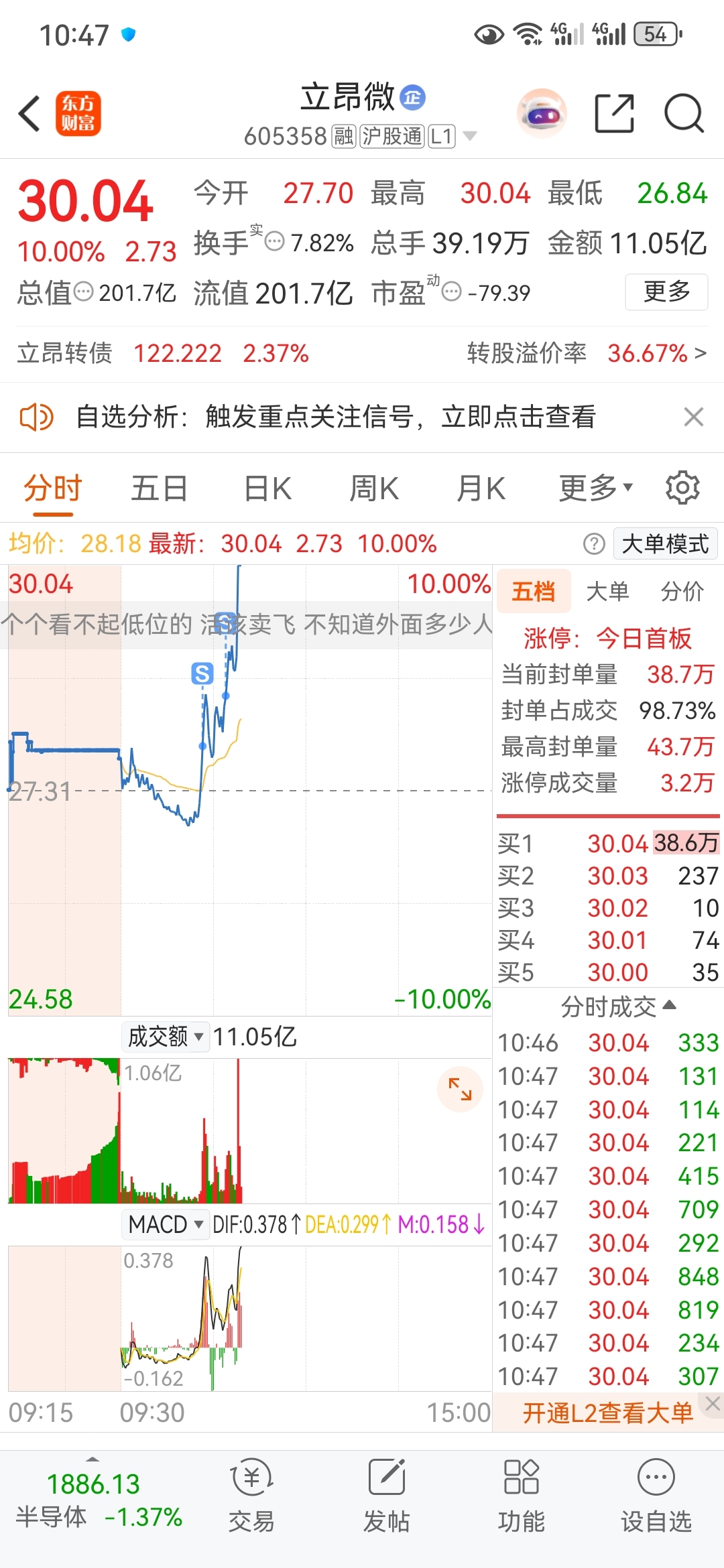Go back using the top-left arrow
This screenshot has height=1568, width=724.
29,113
